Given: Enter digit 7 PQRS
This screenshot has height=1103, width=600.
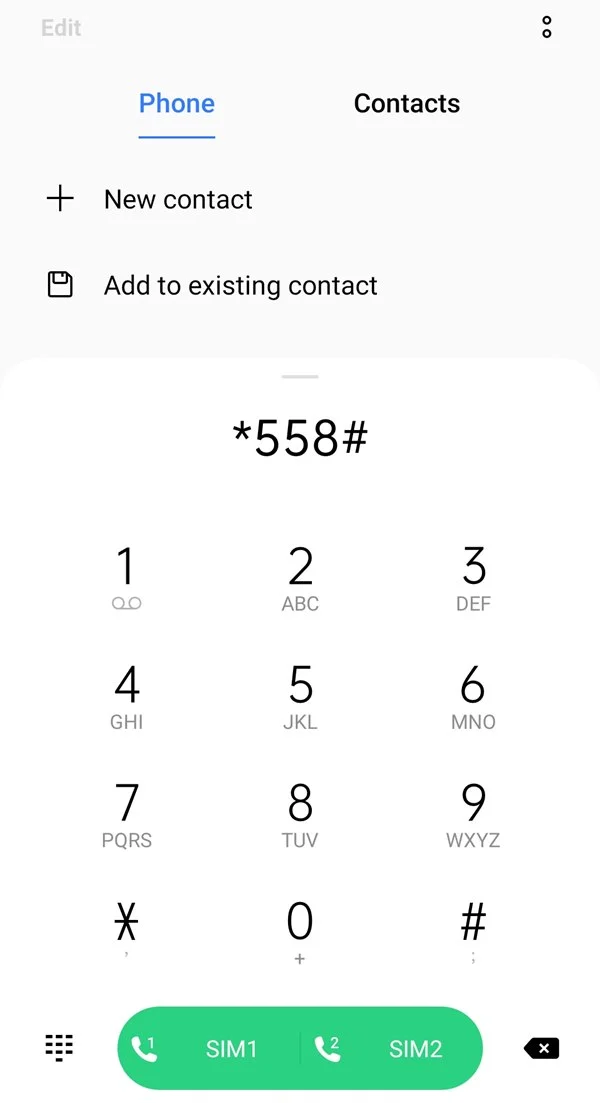Looking at the screenshot, I should coord(127,815).
